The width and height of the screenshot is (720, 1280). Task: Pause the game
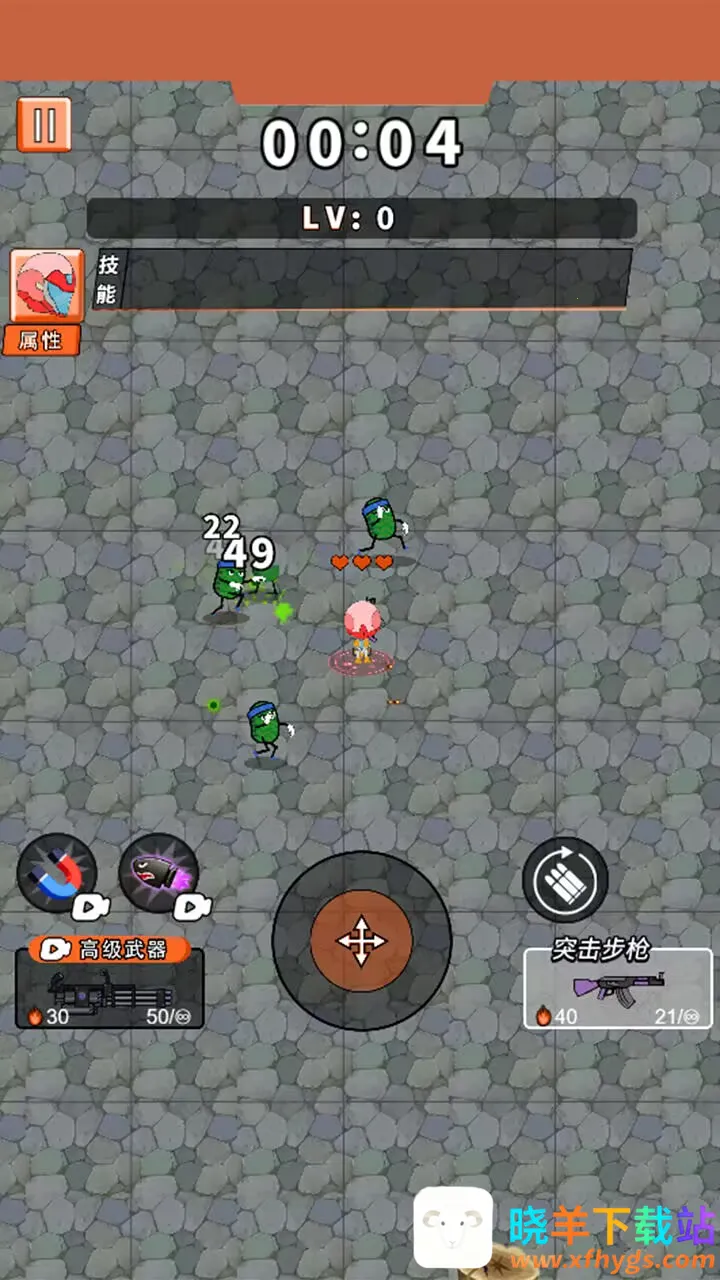pyautogui.click(x=44, y=125)
